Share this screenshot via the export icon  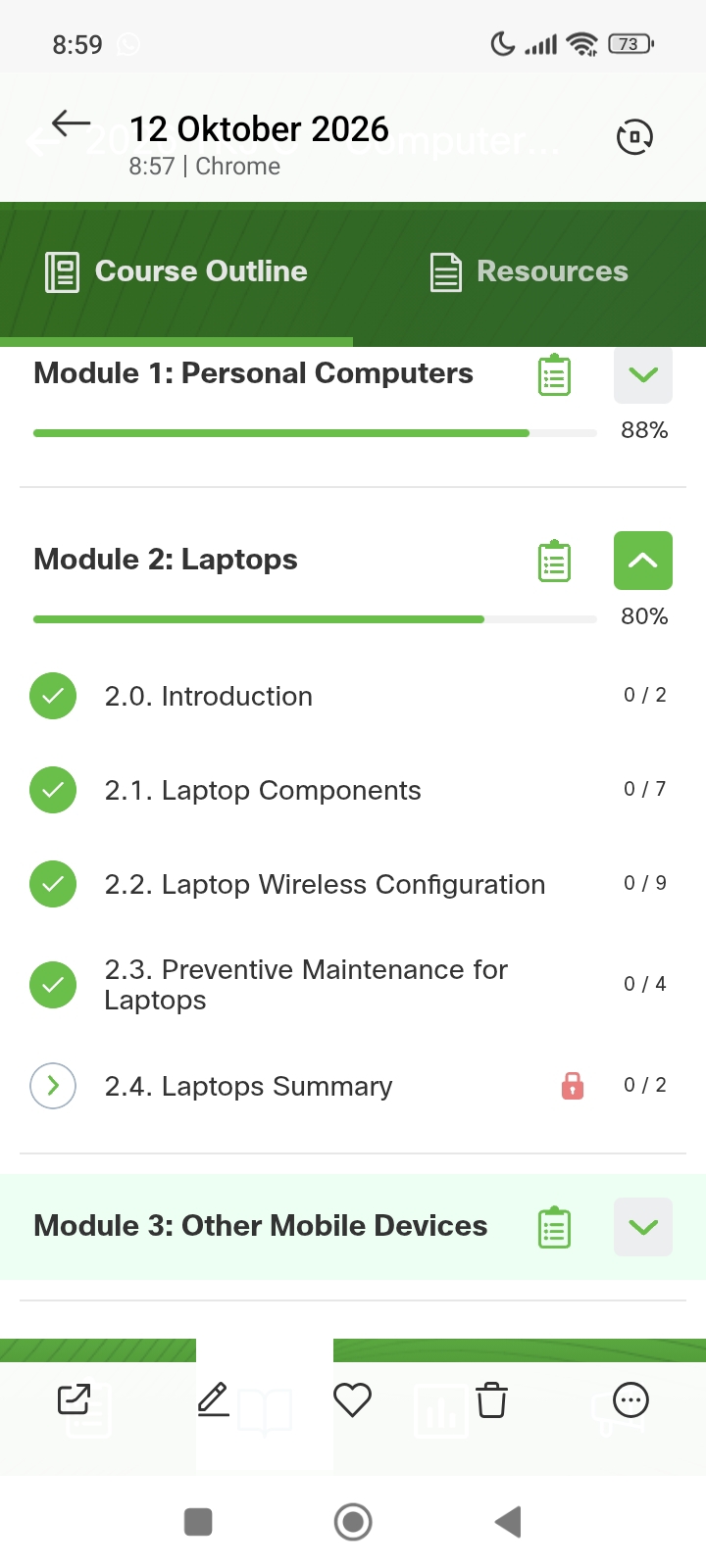[75, 1399]
